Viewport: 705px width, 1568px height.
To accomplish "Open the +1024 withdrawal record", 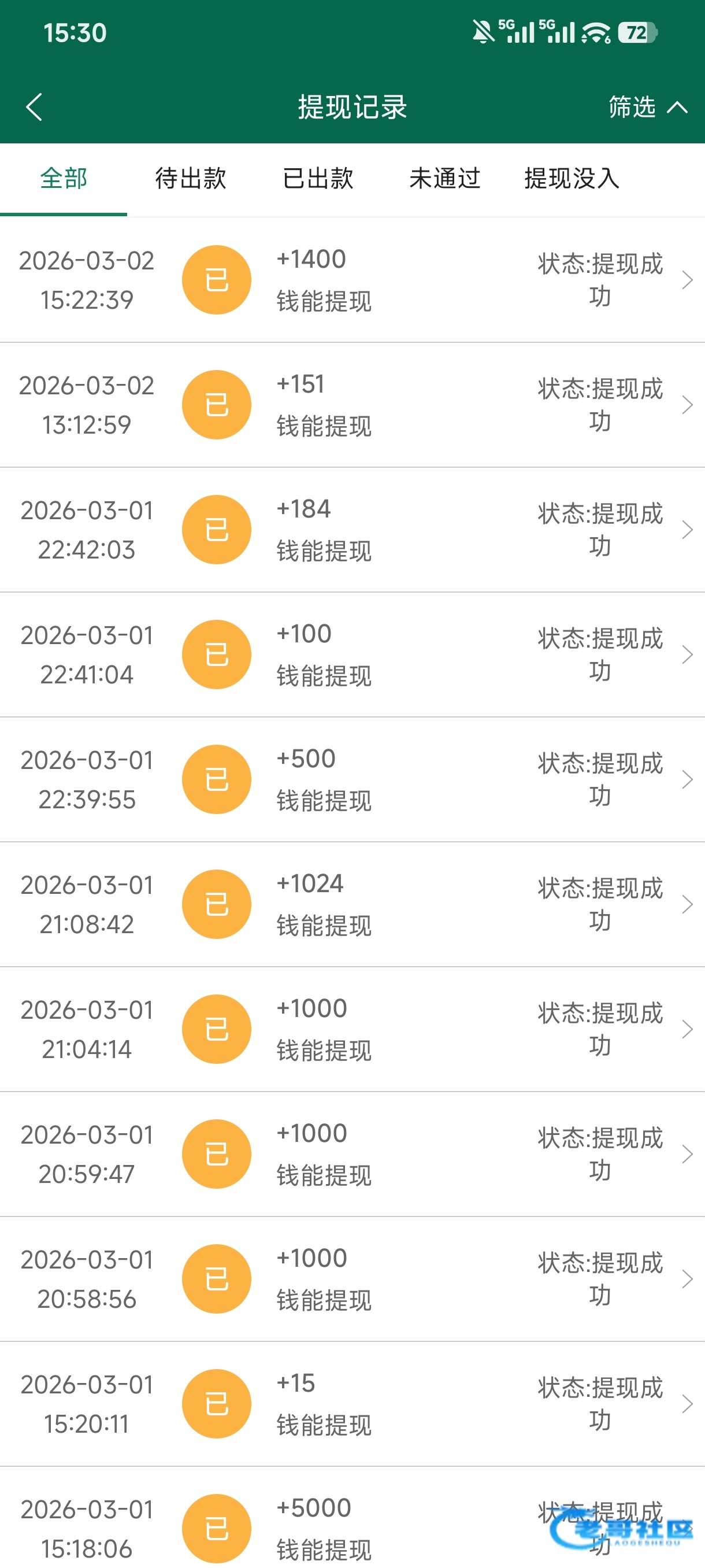I will click(352, 904).
